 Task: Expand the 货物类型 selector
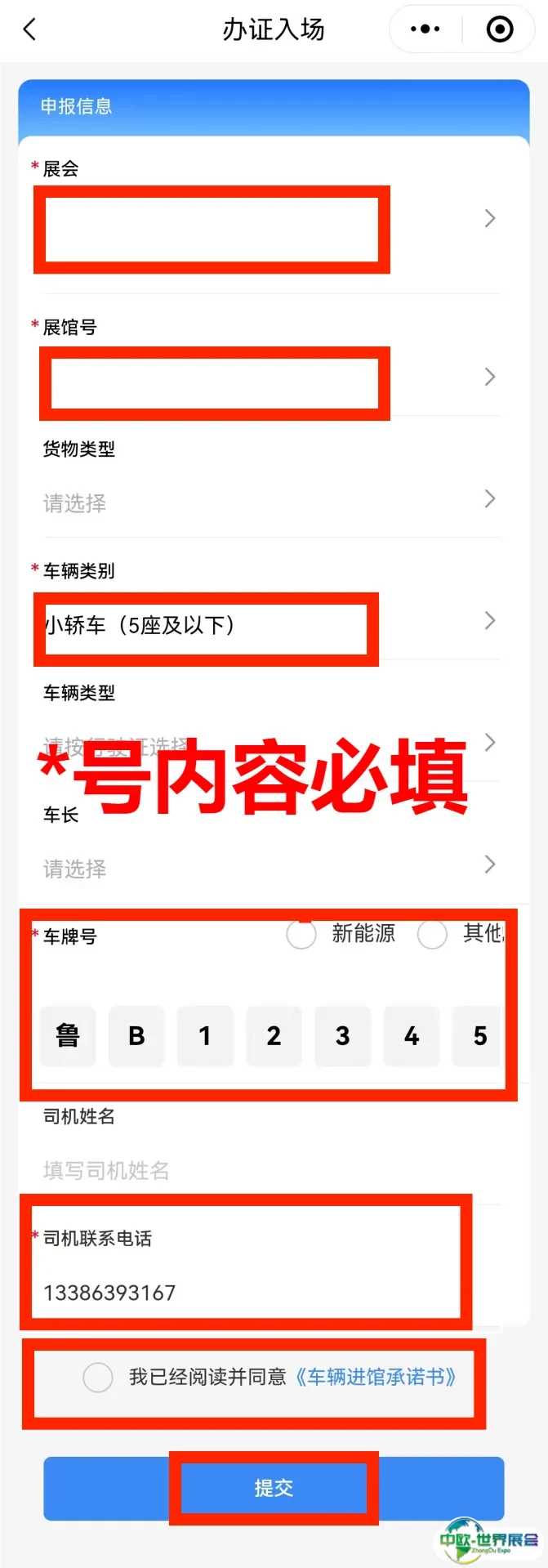pyautogui.click(x=270, y=500)
